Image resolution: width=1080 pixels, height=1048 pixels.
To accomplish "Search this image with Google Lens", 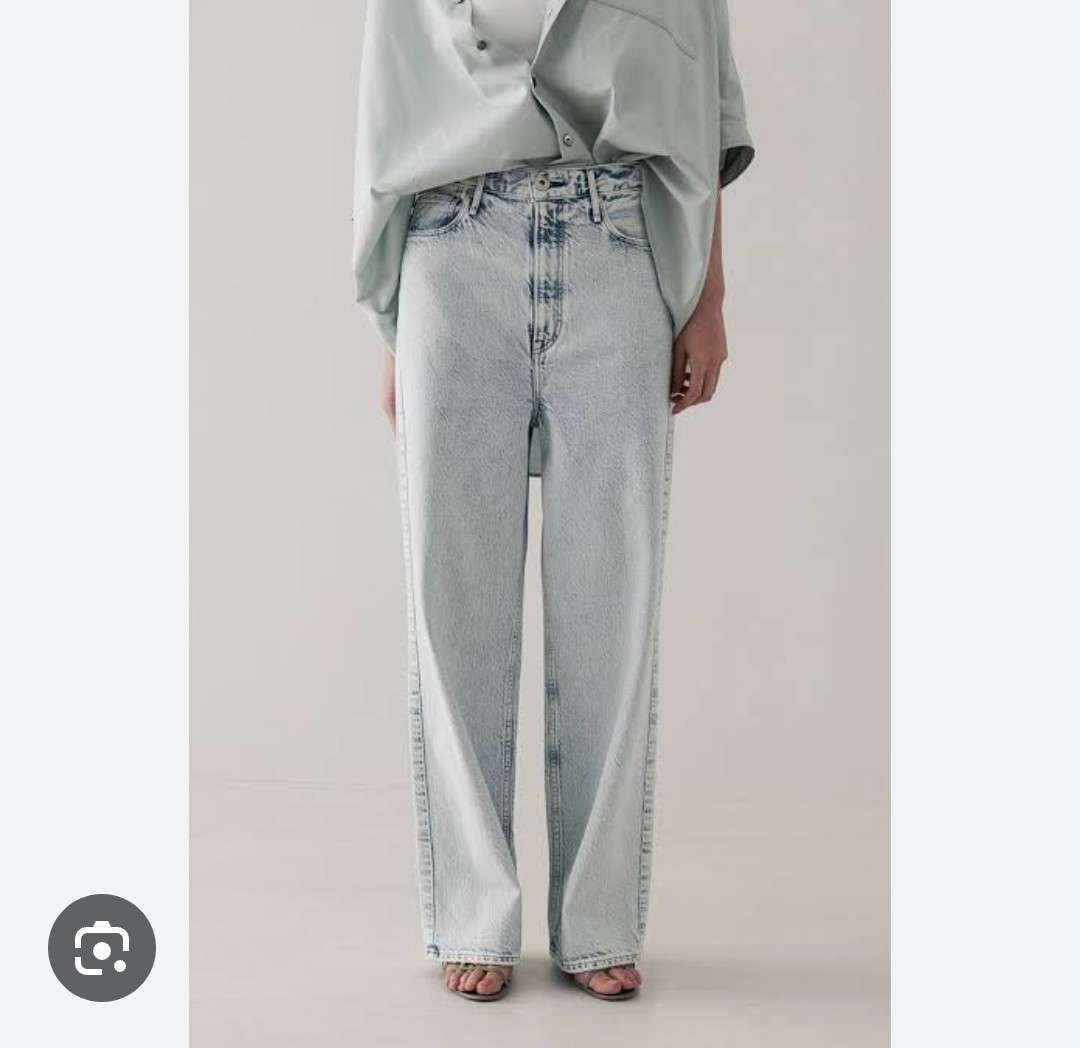I will [x=102, y=947].
